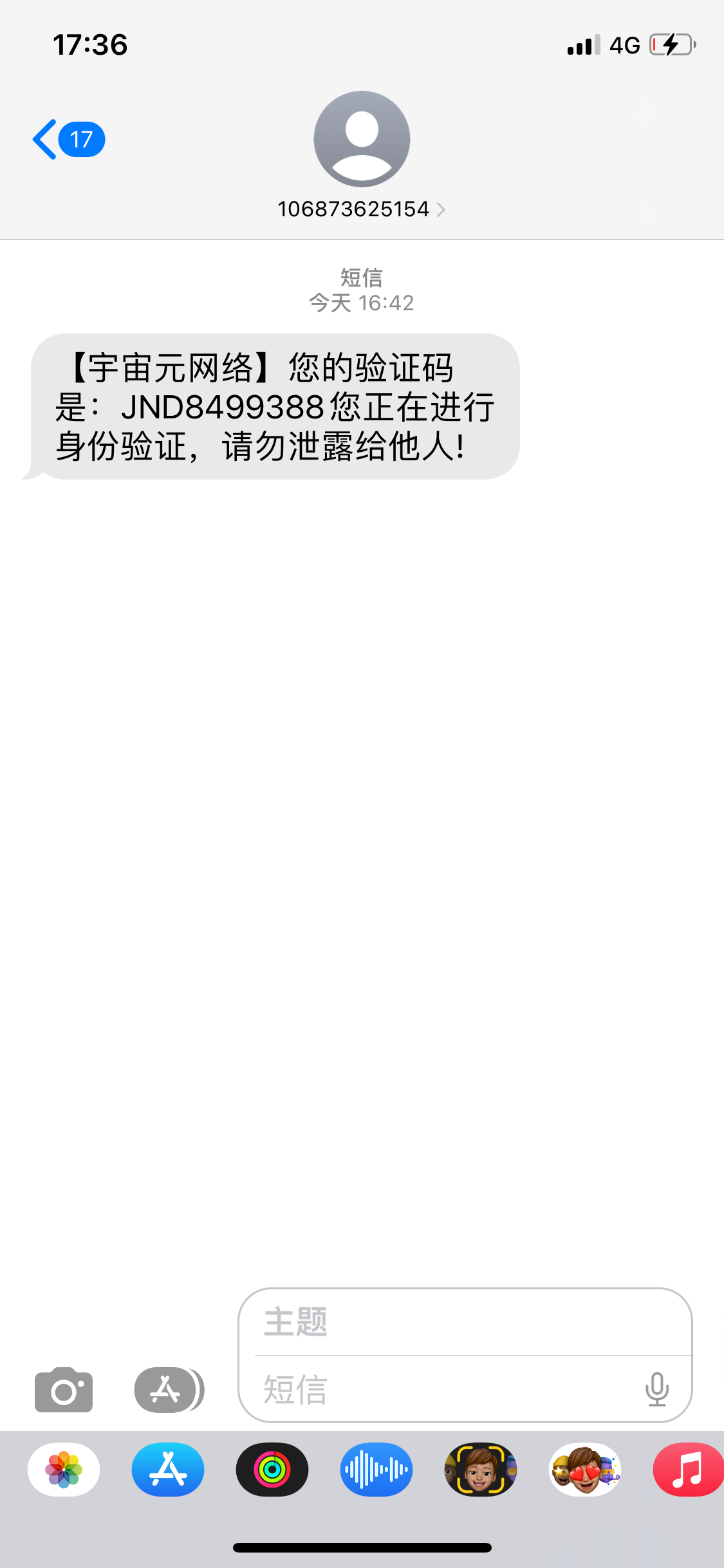
Task: Open the Memoji stickers app
Action: (585, 1470)
